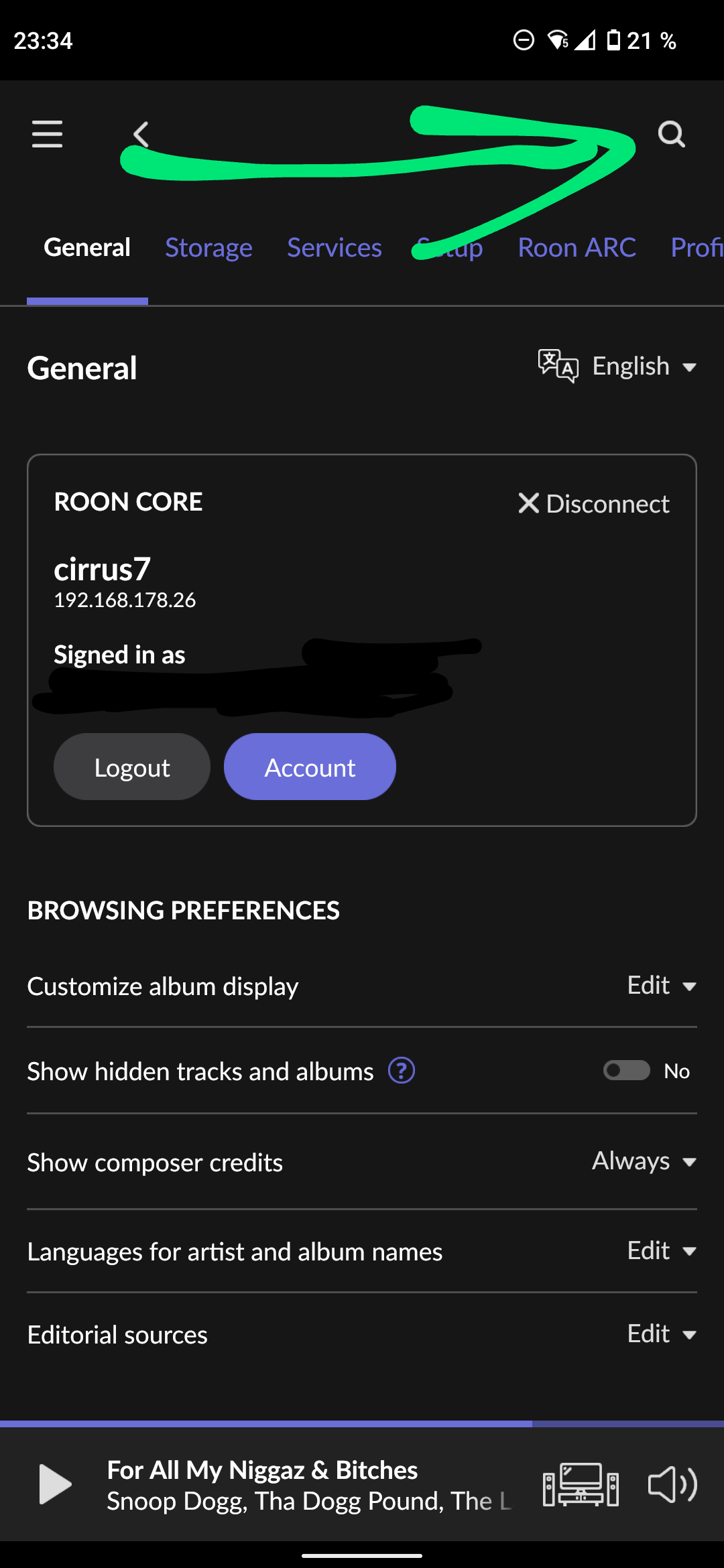Edit Languages for artist and album names
Viewport: 724px width, 1568px height.
(661, 1251)
